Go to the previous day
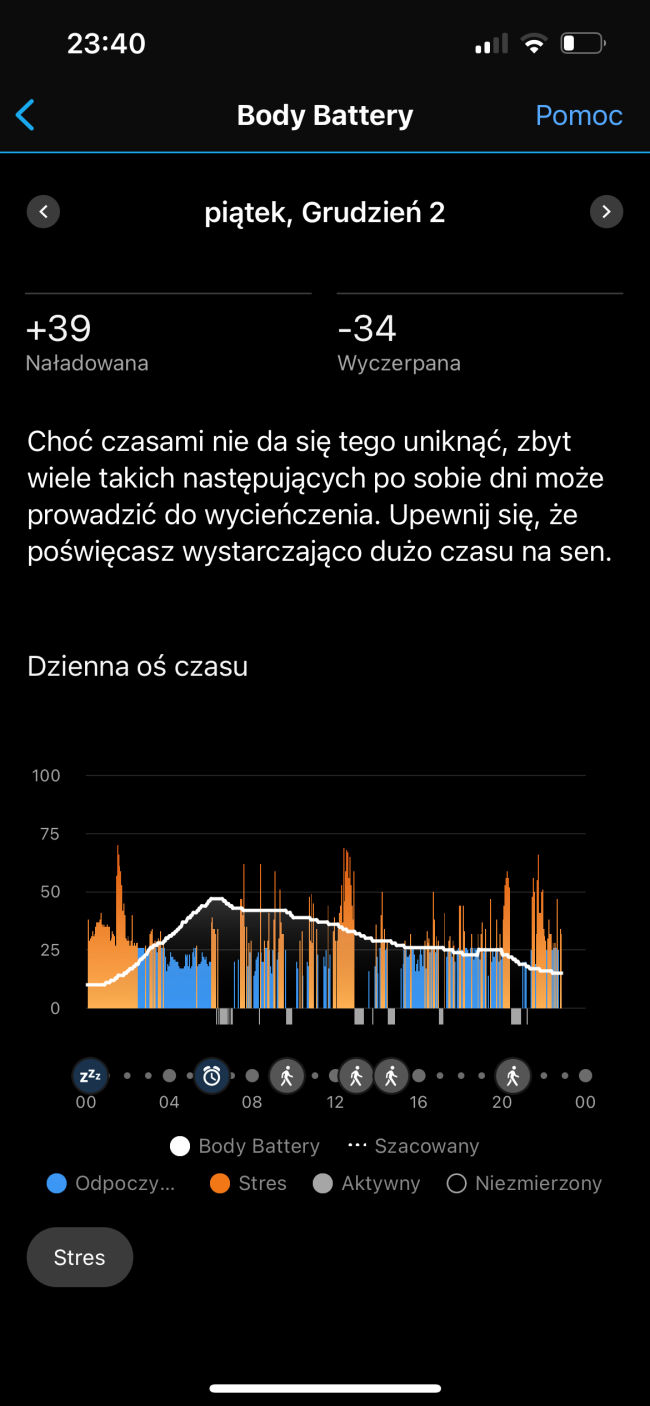The image size is (650, 1406). coord(43,212)
